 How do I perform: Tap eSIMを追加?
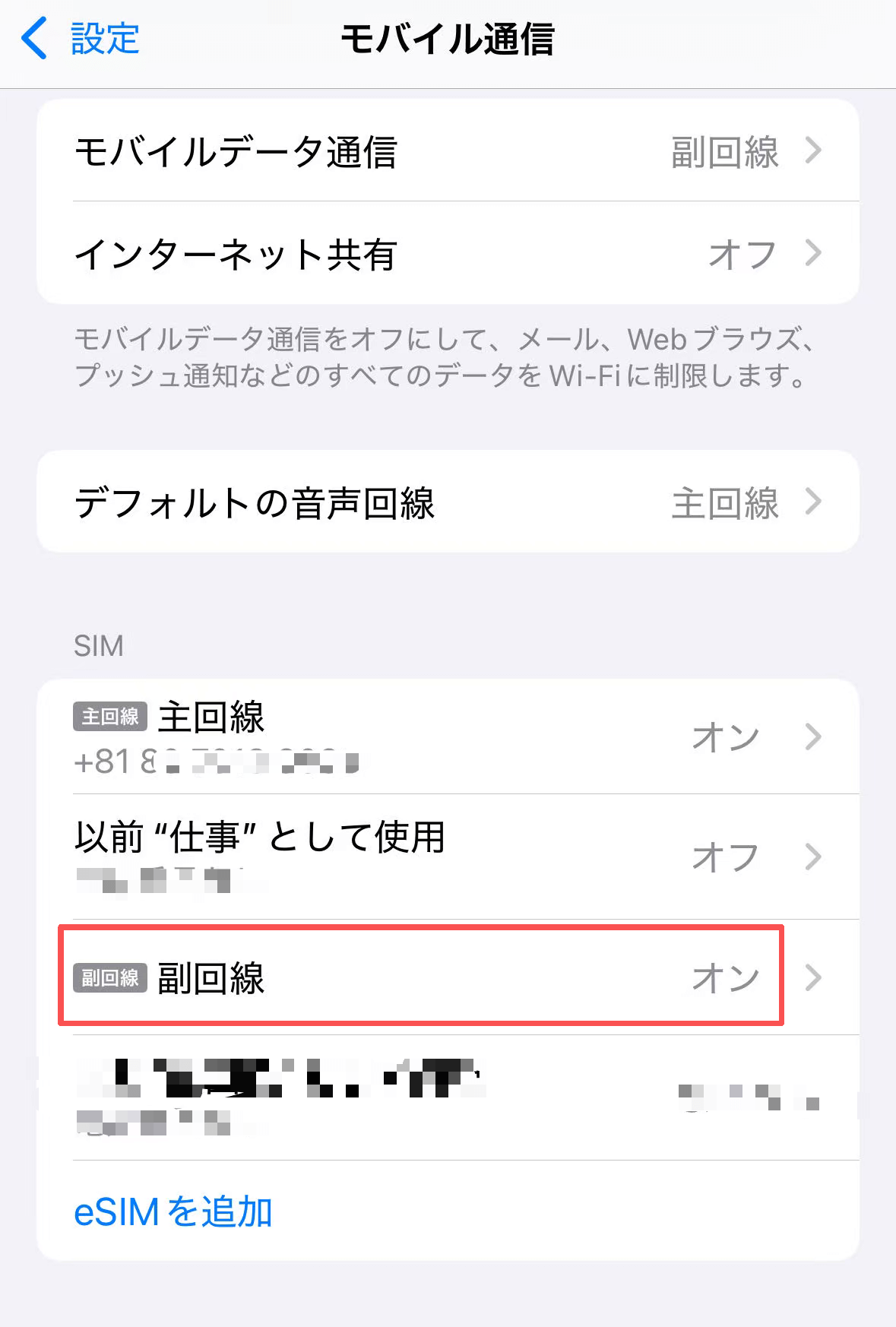pyautogui.click(x=173, y=1211)
